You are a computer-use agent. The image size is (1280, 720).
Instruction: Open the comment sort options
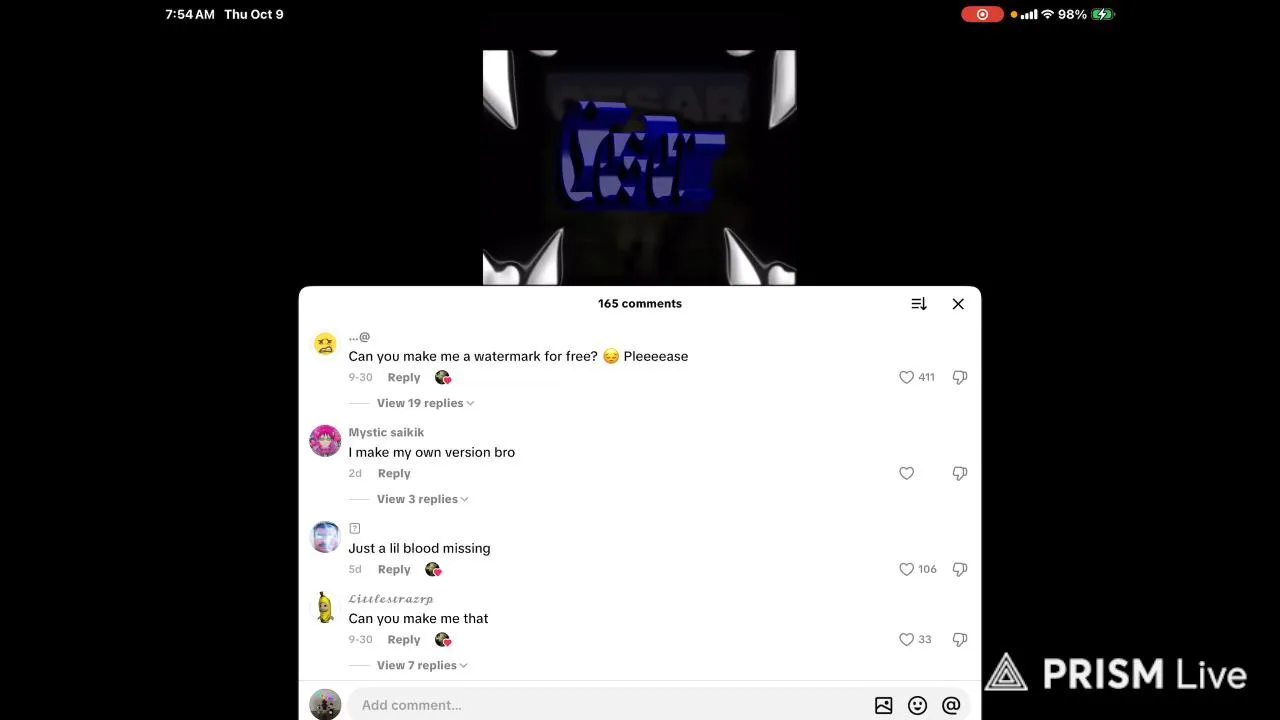tap(919, 304)
